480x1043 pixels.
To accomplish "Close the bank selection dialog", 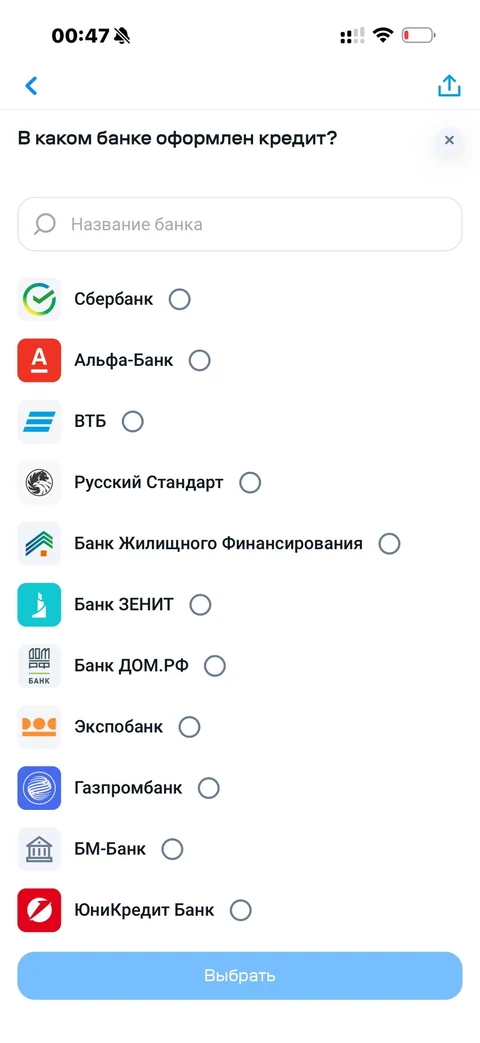I will tap(449, 140).
